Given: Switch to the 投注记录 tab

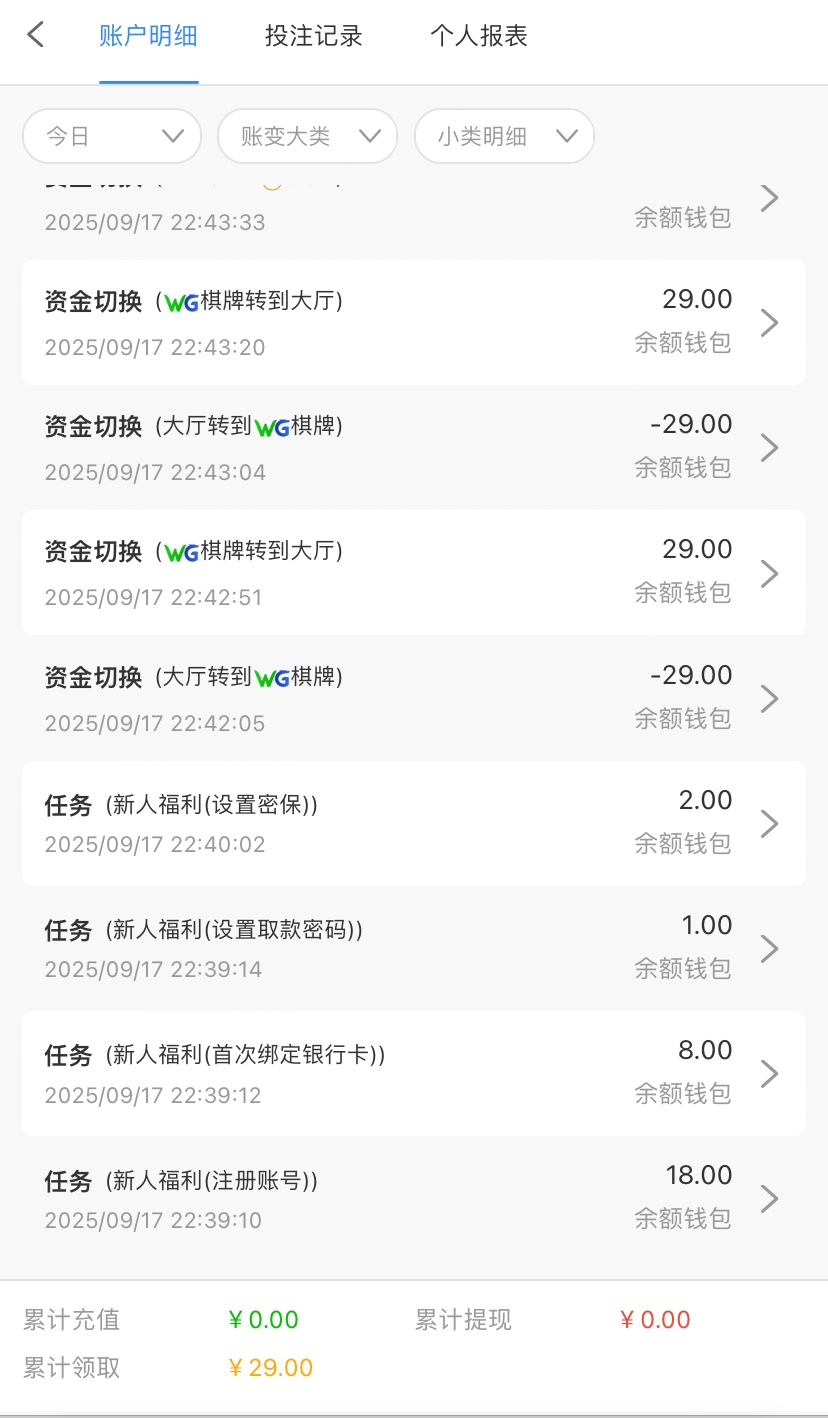Looking at the screenshot, I should point(313,37).
